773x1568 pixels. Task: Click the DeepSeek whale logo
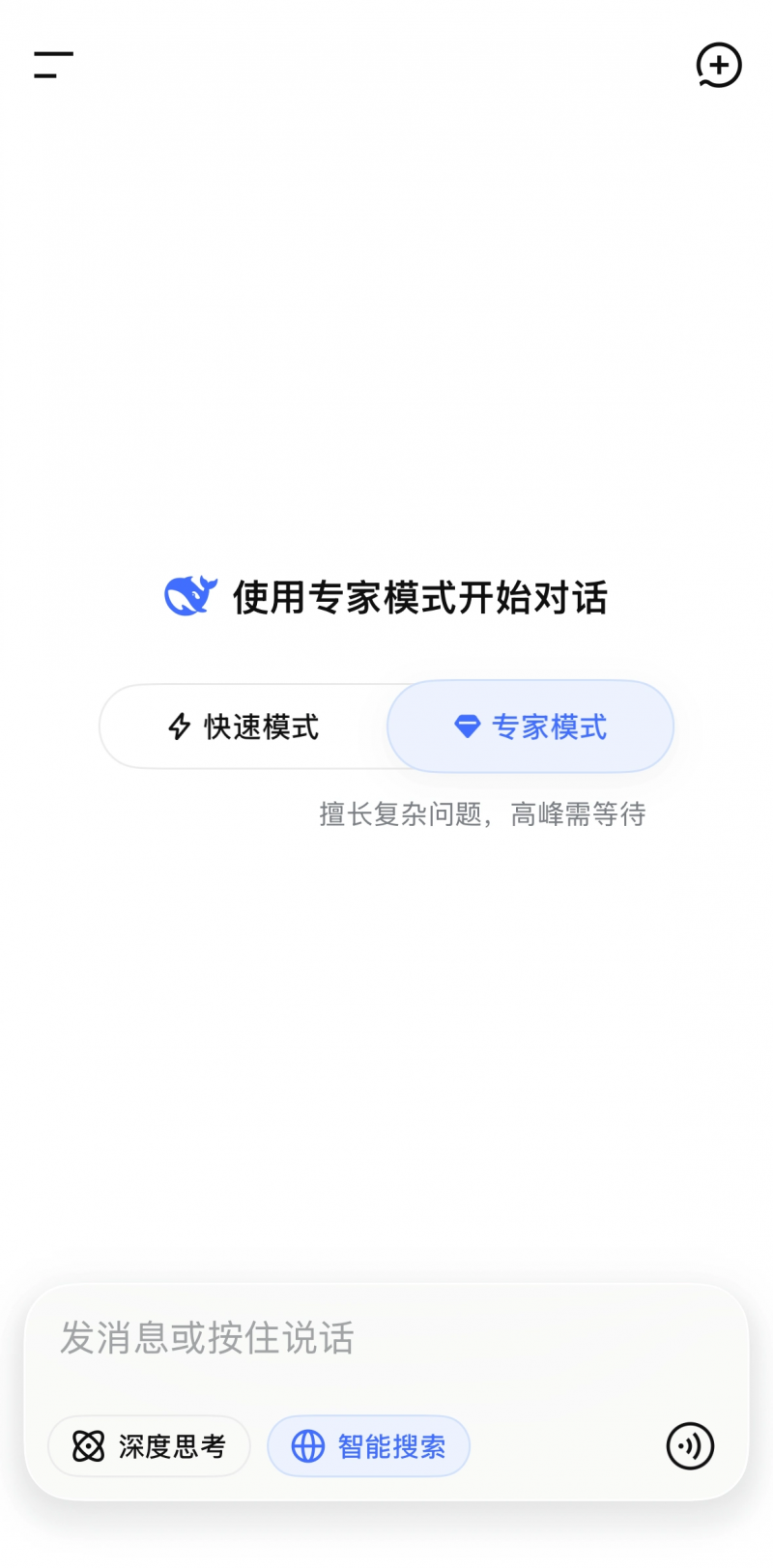tap(190, 595)
